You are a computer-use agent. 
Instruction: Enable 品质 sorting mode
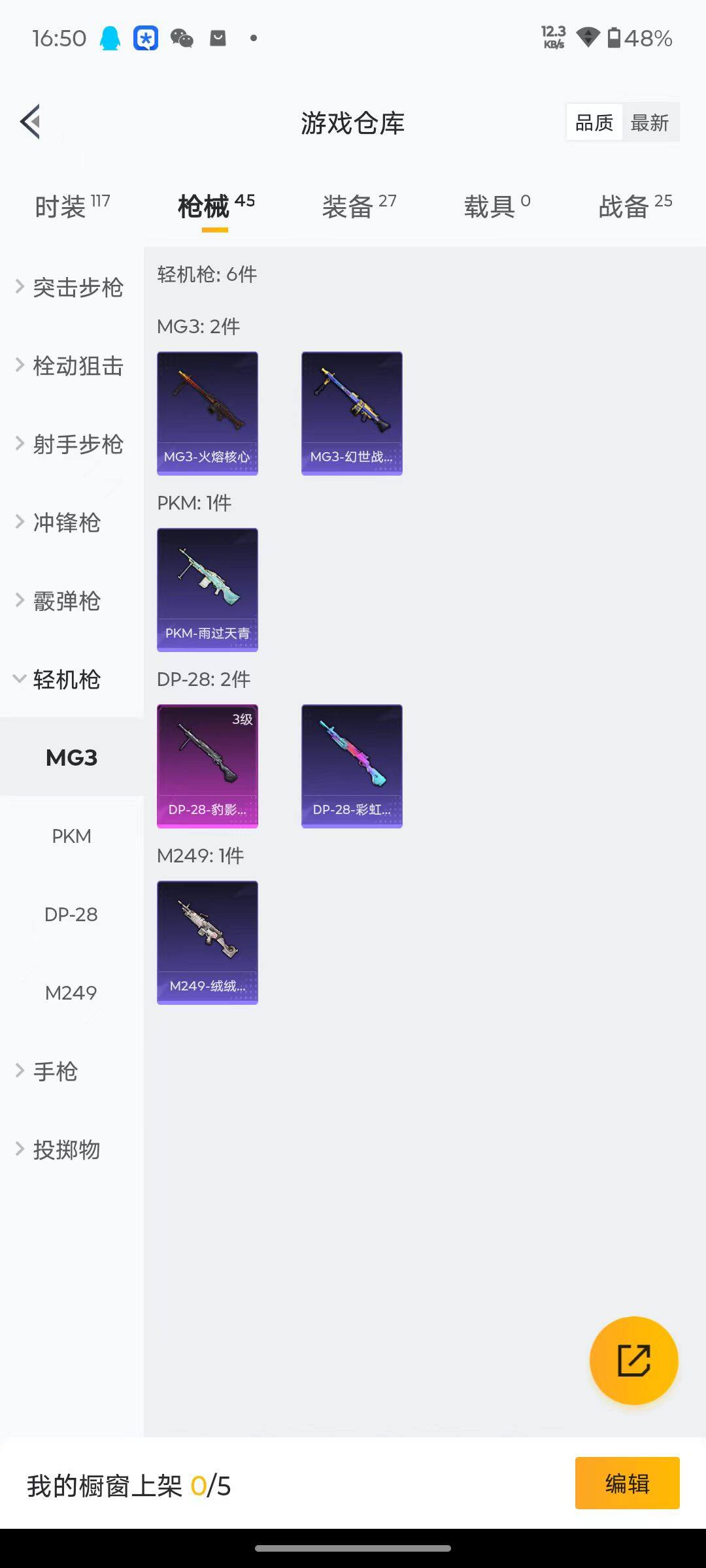pos(594,122)
